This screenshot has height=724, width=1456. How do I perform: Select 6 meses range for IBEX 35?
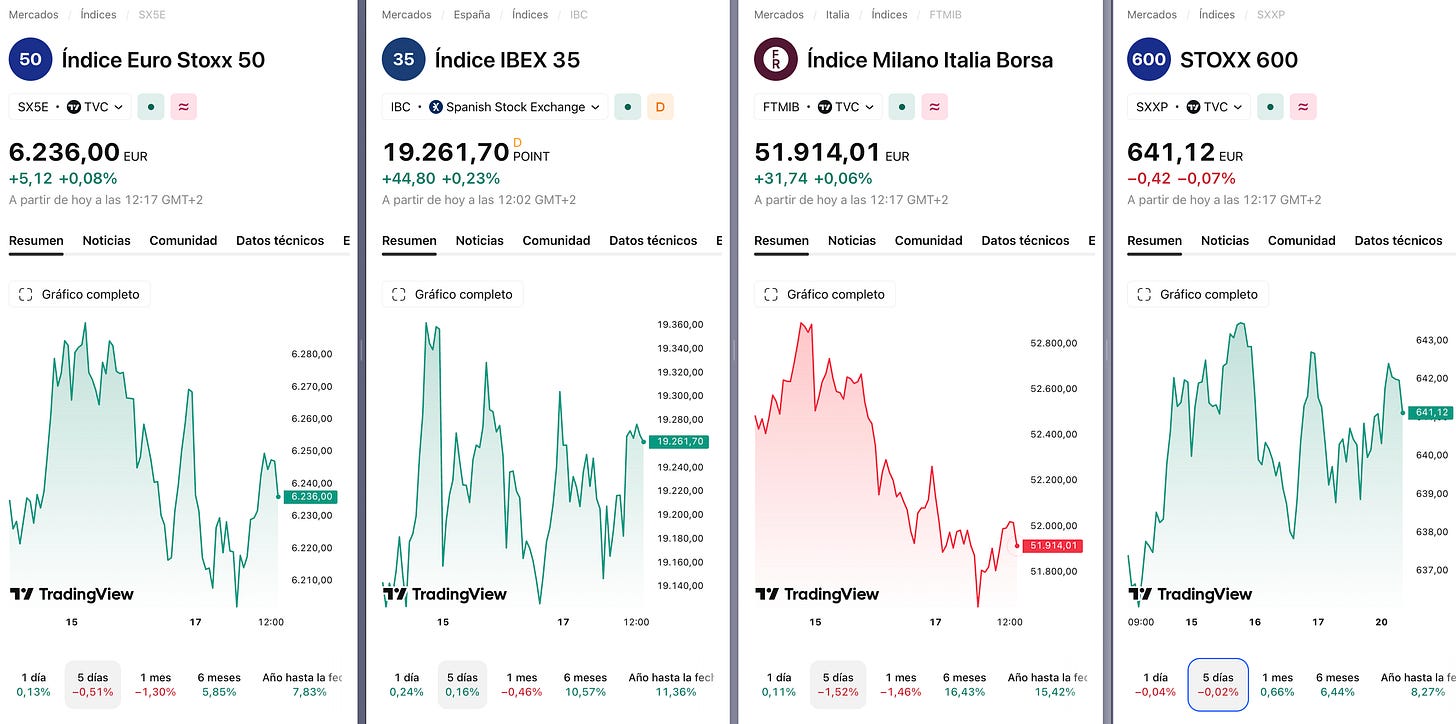[x=585, y=684]
